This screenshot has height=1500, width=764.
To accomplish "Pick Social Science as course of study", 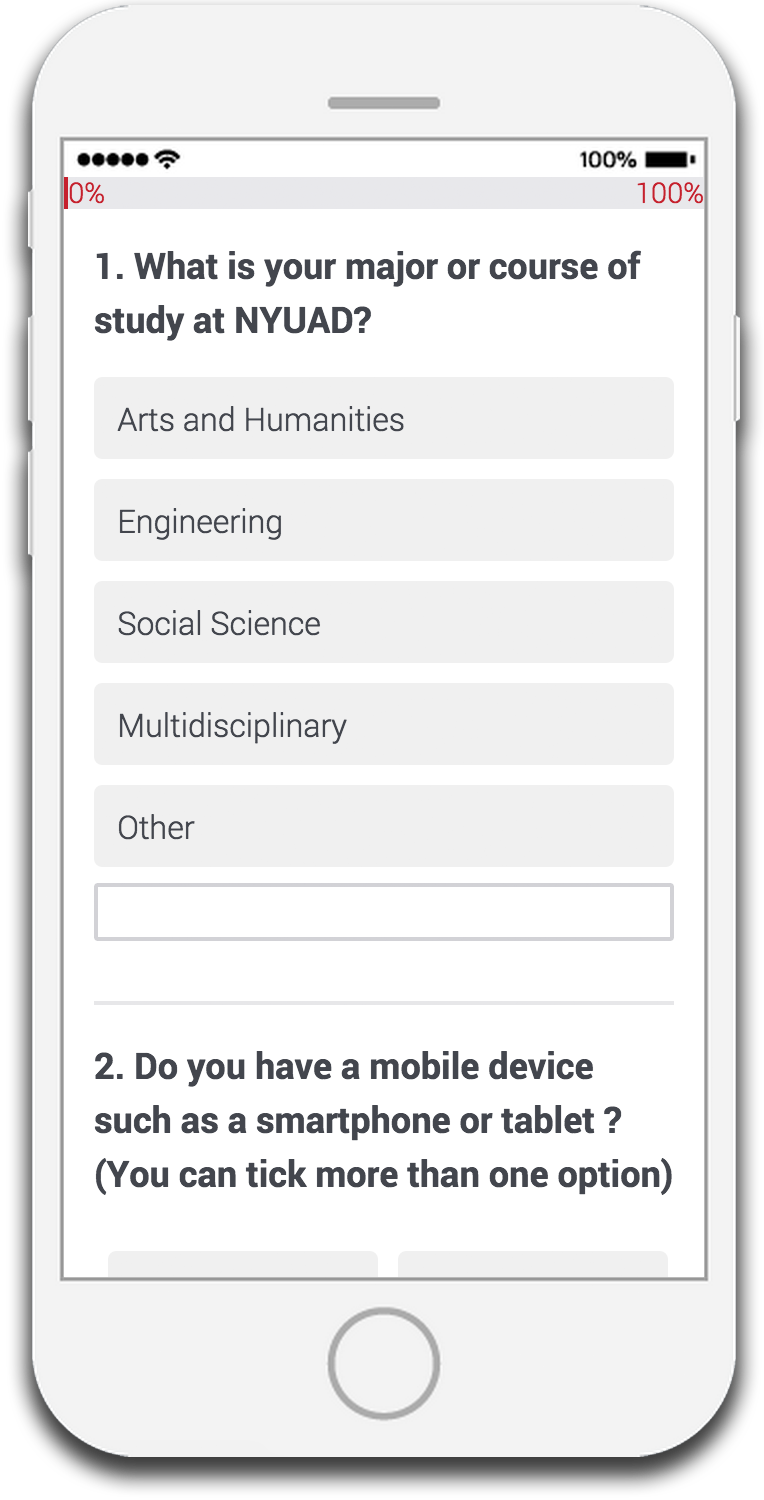I will point(383,622).
